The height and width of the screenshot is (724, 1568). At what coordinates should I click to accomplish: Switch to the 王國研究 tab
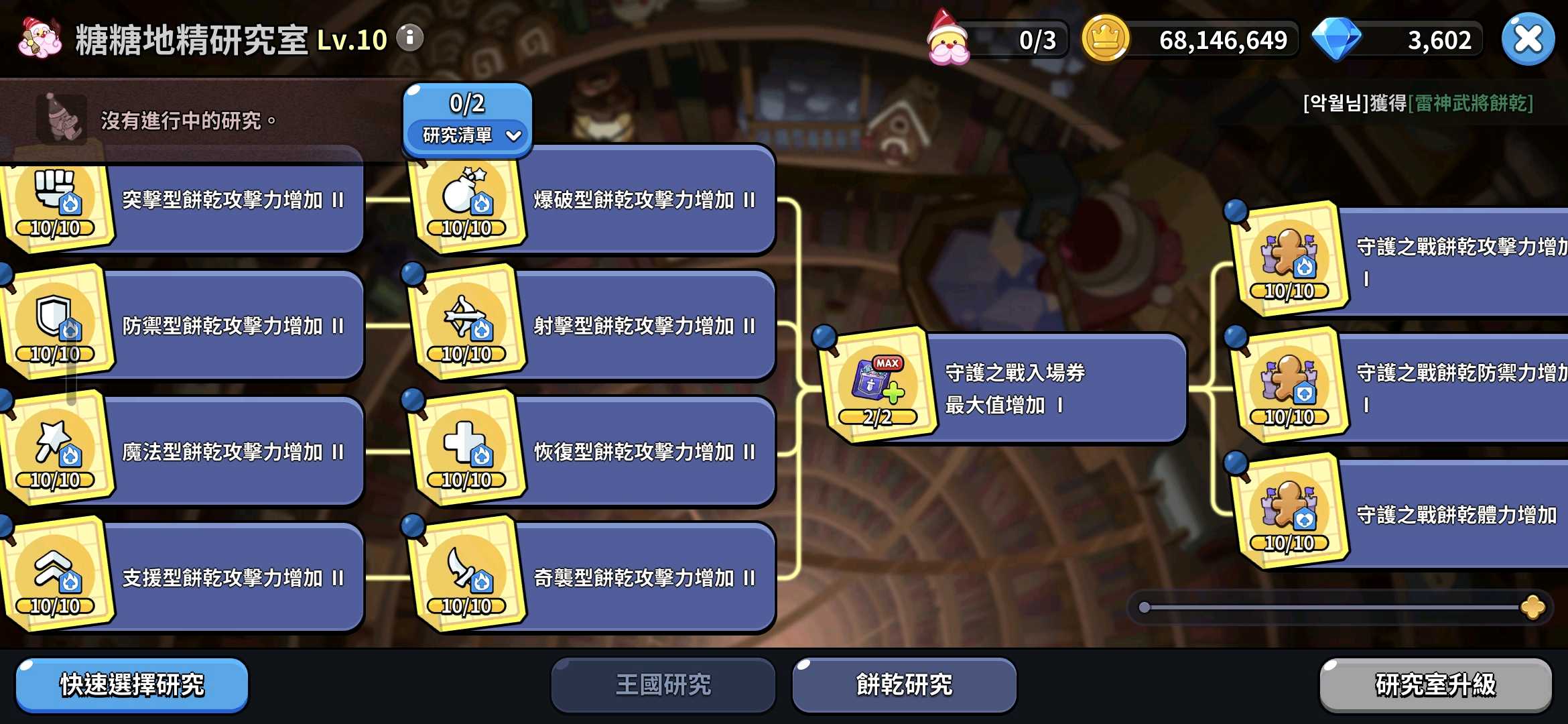(x=663, y=684)
